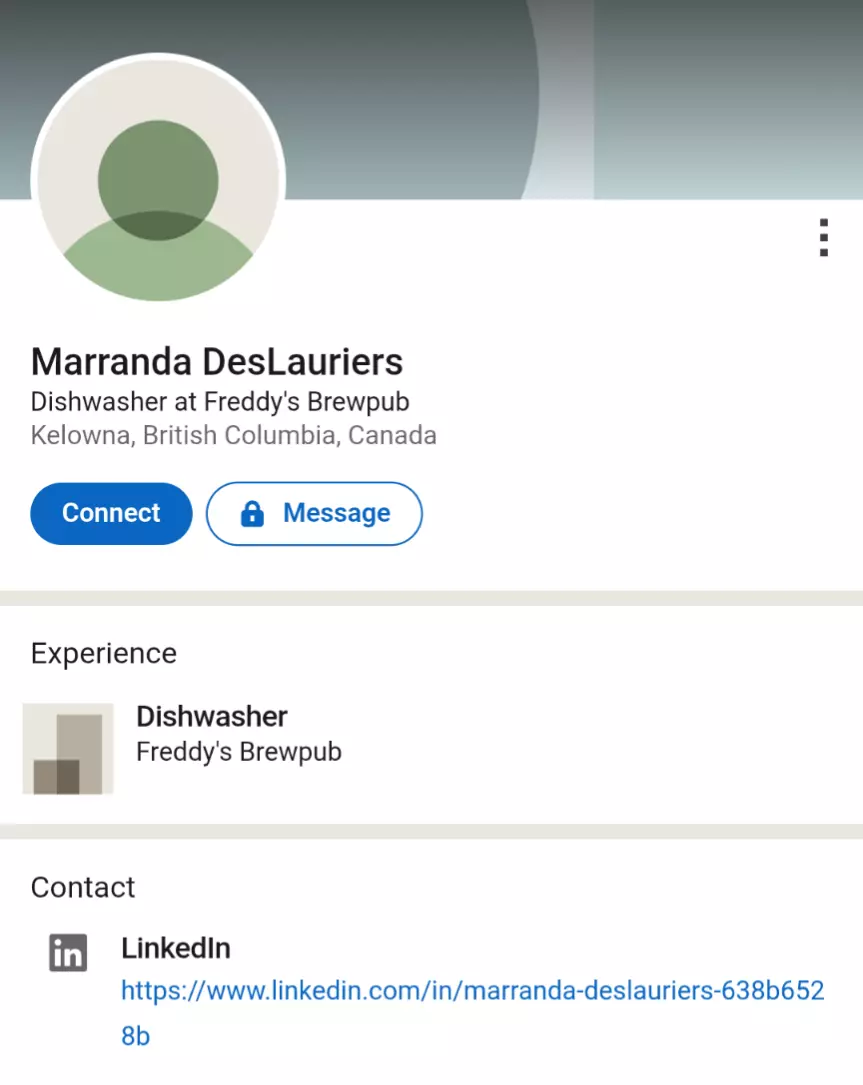Open the three-dot overflow menu

pyautogui.click(x=823, y=238)
